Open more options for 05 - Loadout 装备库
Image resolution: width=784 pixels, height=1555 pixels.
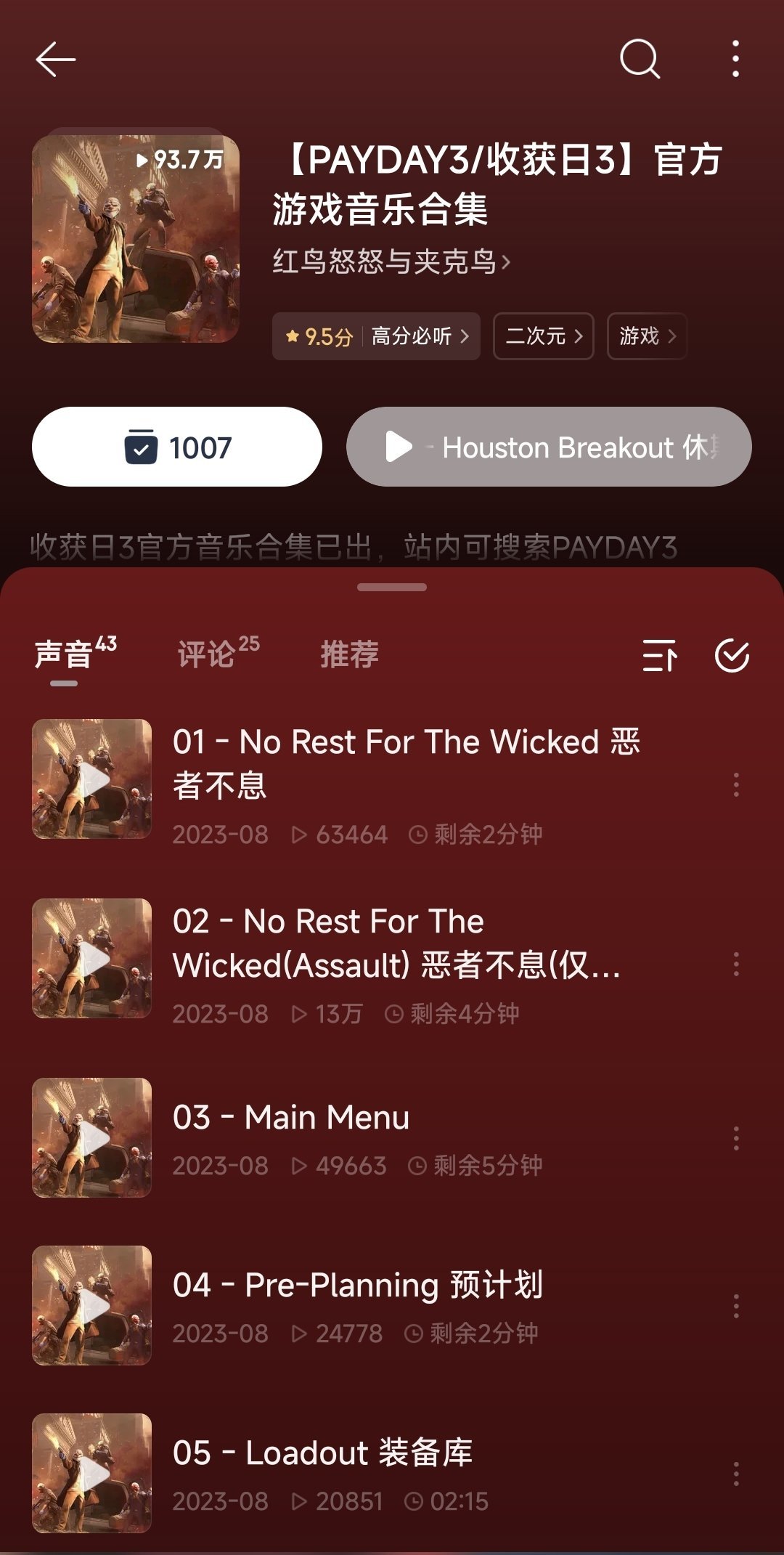click(736, 1474)
